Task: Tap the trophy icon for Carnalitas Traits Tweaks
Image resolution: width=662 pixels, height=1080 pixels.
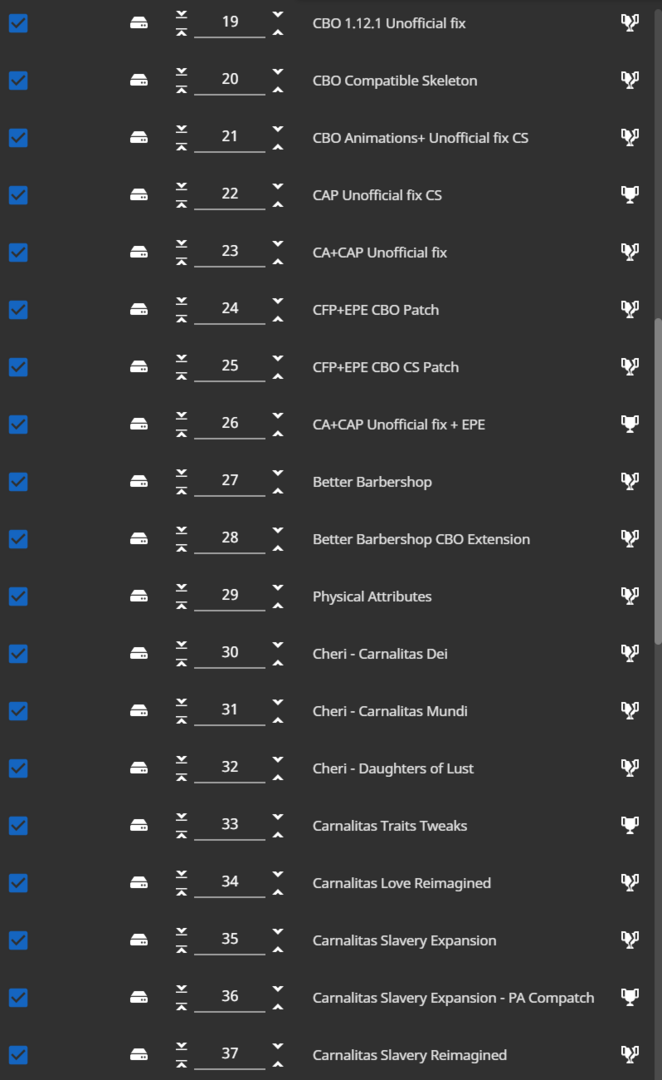Action: point(630,824)
